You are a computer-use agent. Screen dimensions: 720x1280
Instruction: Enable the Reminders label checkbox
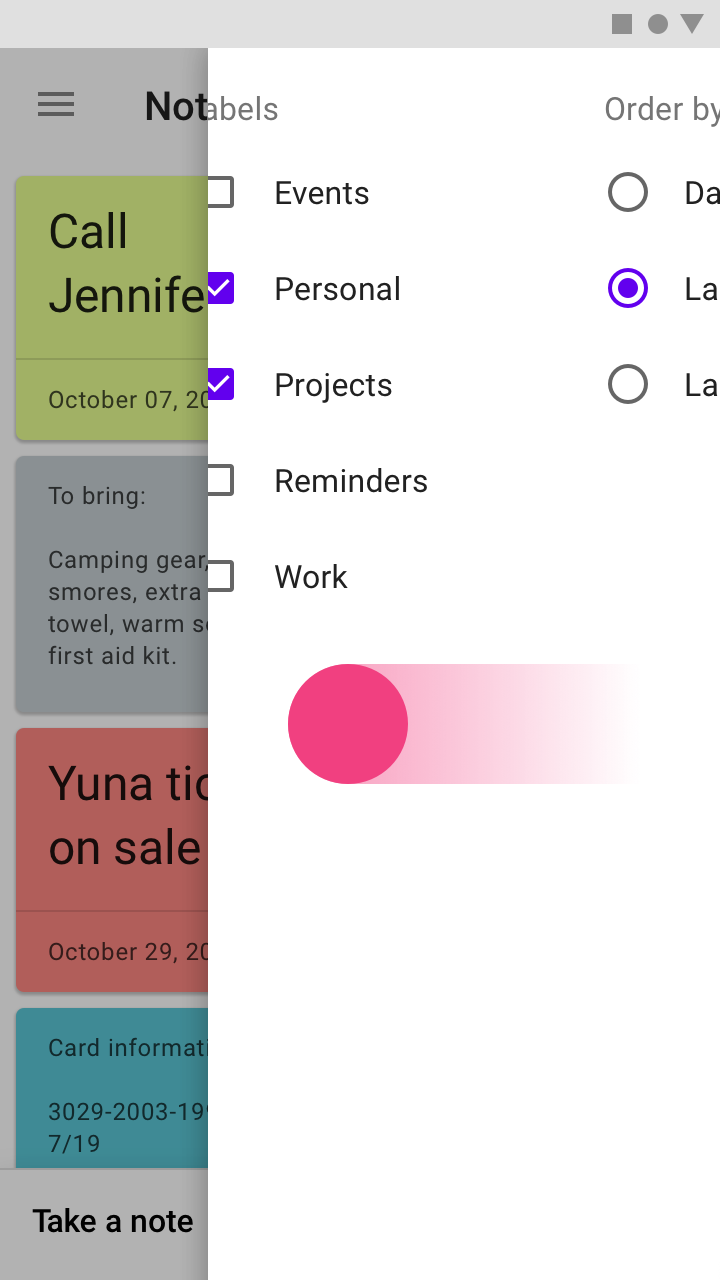click(x=220, y=481)
